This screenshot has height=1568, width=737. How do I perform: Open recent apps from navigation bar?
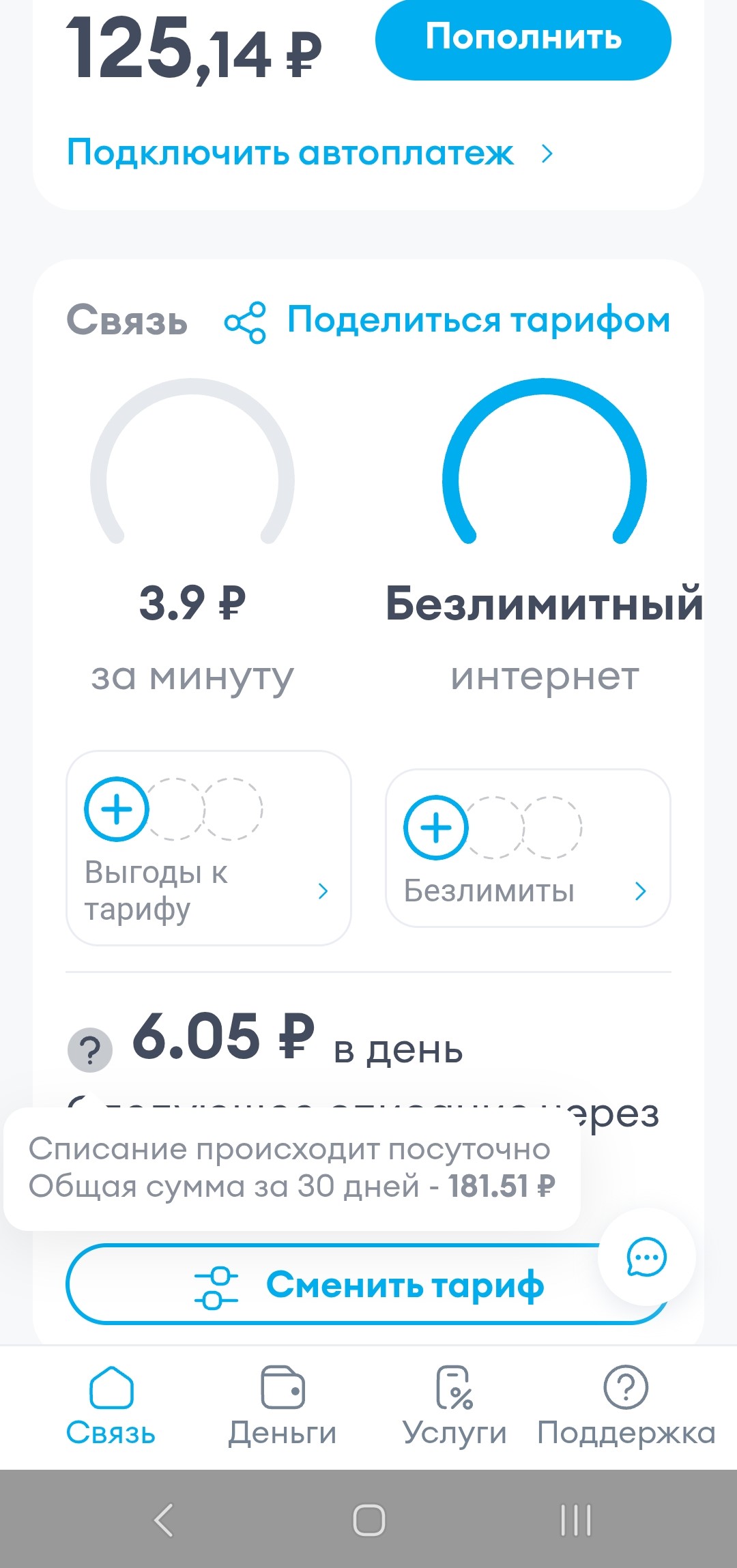[x=575, y=1520]
